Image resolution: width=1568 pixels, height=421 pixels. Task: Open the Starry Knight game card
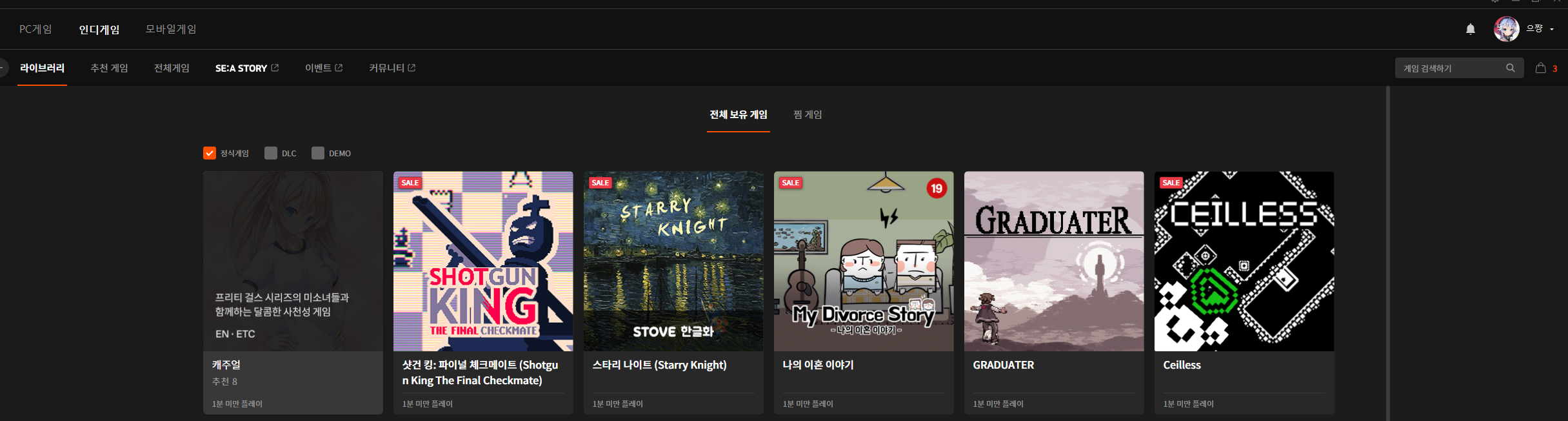pyautogui.click(x=673, y=262)
